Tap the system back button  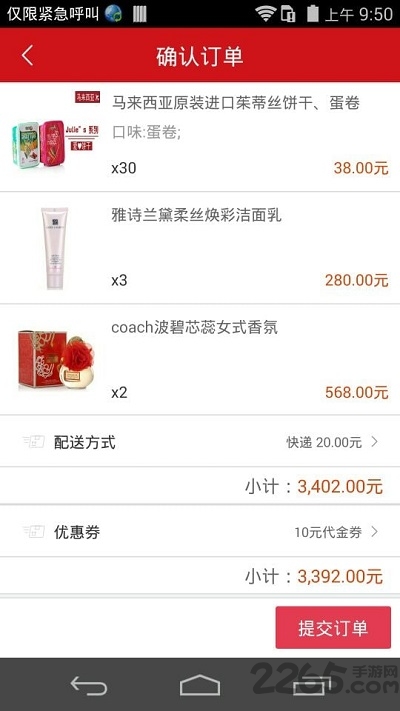(x=88, y=686)
